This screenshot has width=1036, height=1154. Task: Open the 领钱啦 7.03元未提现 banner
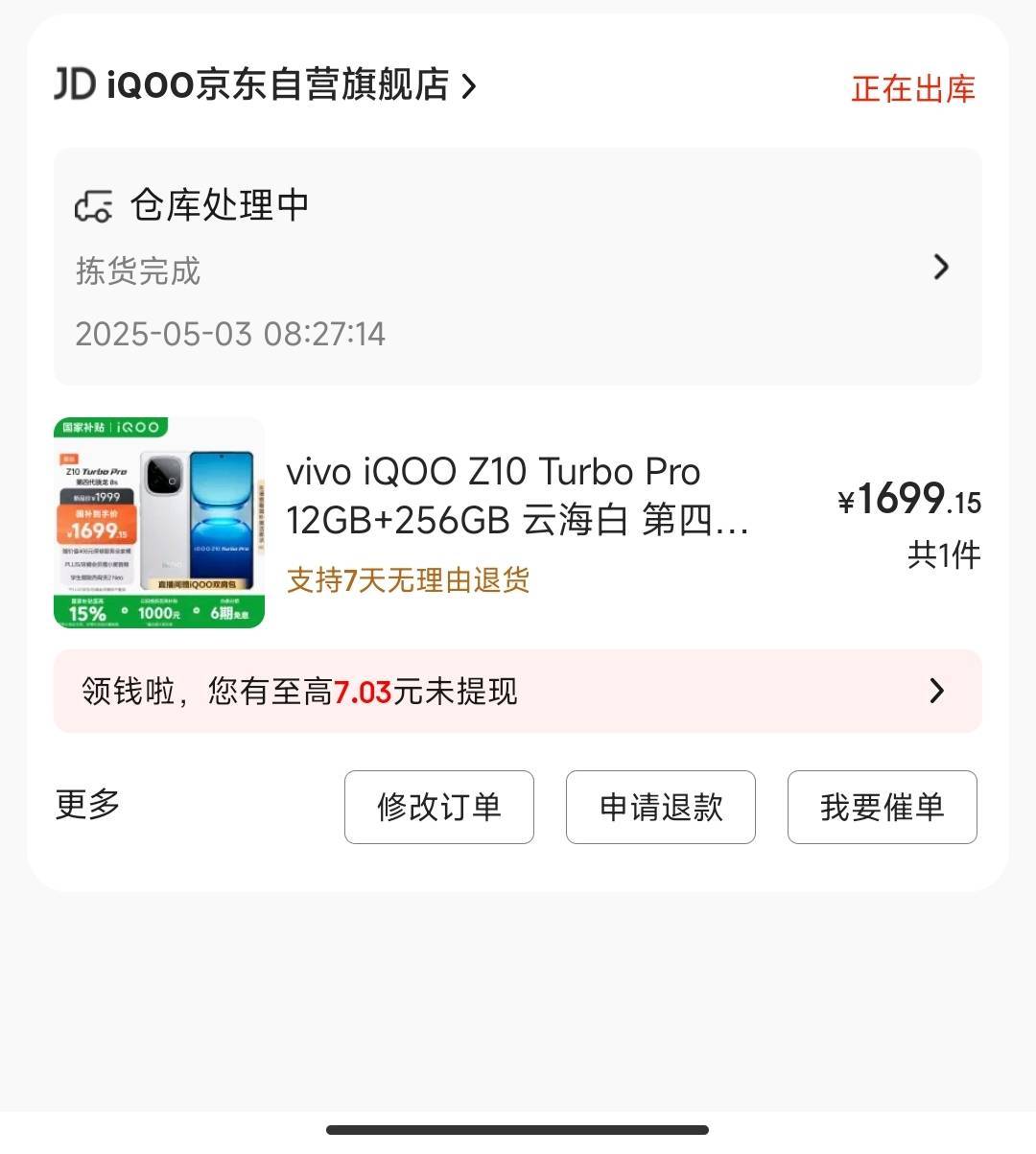[517, 692]
